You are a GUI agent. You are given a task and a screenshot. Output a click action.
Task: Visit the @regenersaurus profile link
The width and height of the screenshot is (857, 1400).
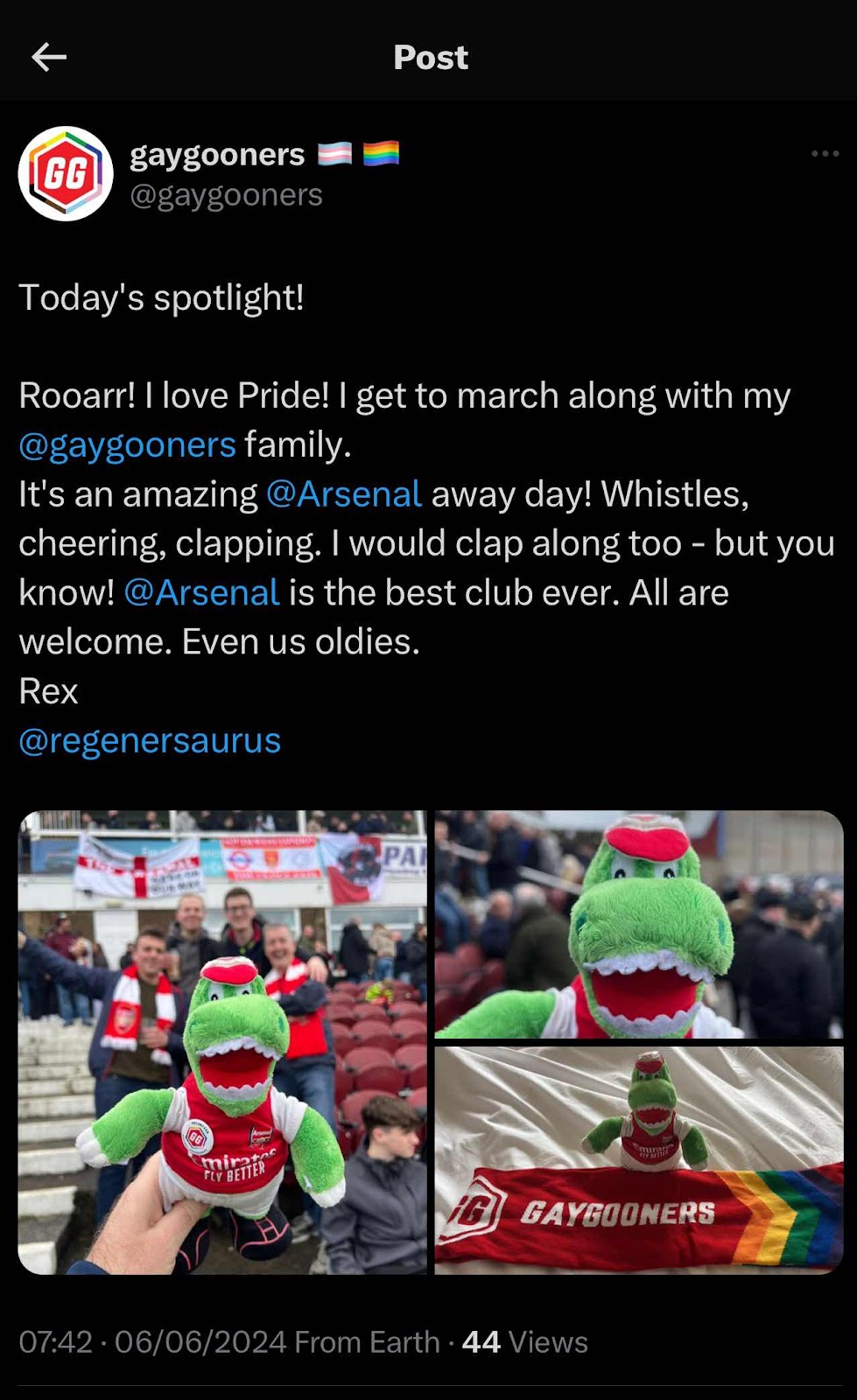tap(150, 741)
